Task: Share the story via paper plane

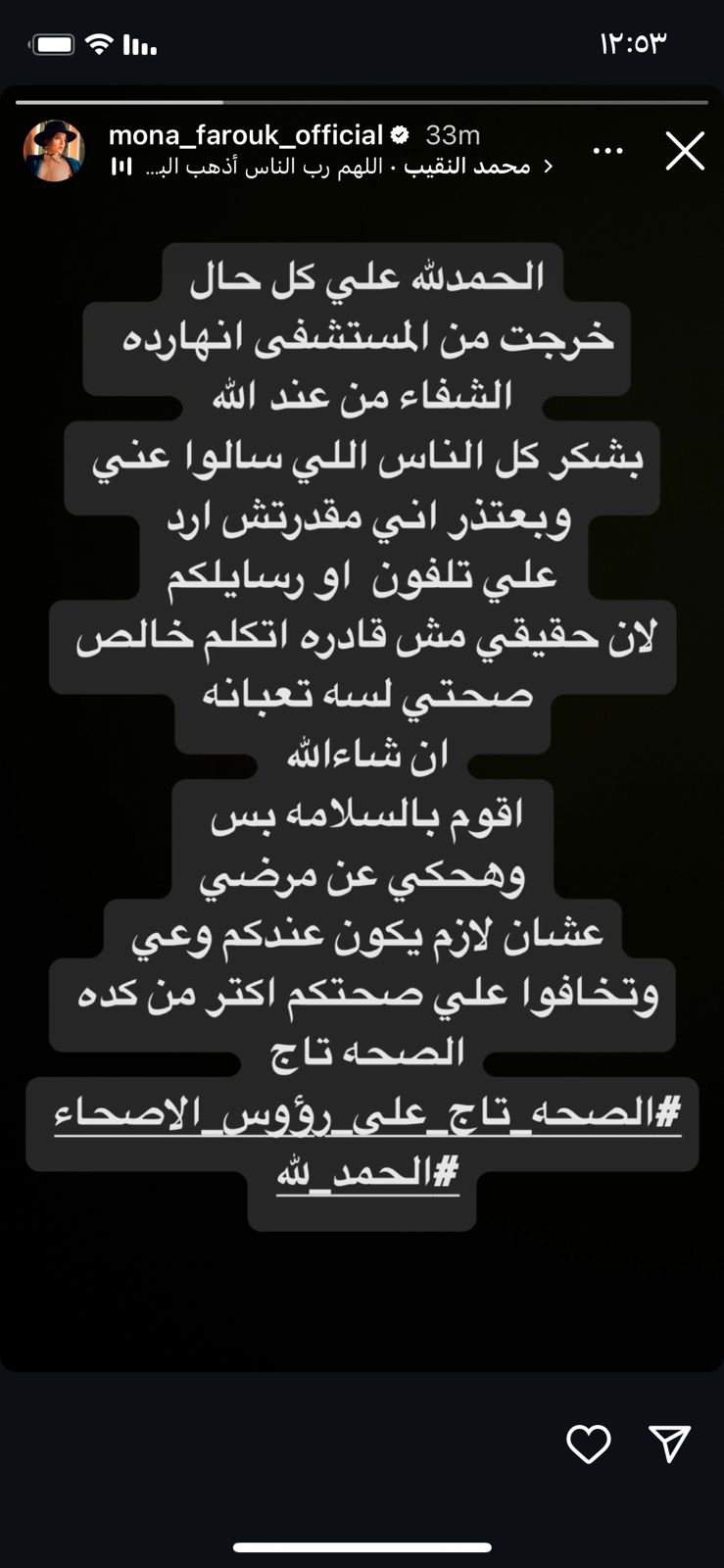Action: pos(670,1444)
